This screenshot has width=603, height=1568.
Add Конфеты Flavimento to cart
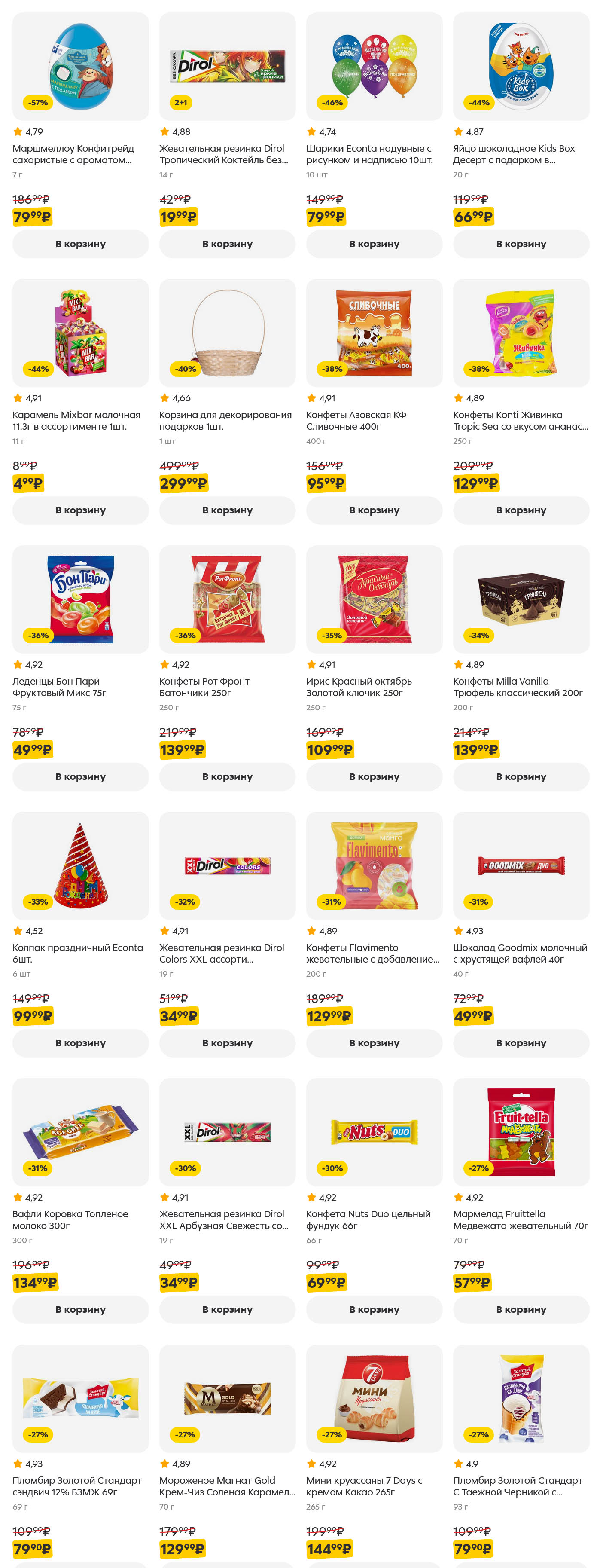(374, 1043)
